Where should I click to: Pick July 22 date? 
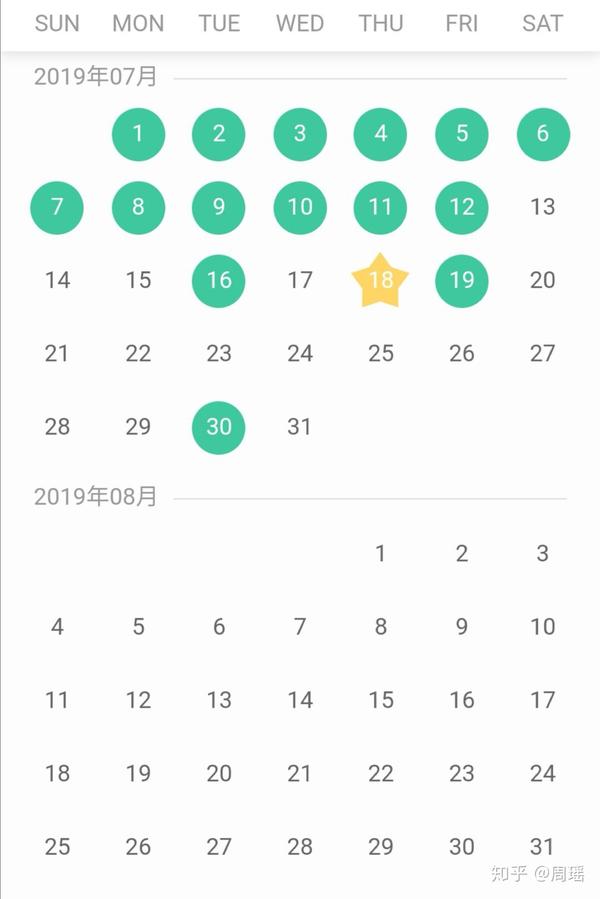pyautogui.click(x=138, y=354)
